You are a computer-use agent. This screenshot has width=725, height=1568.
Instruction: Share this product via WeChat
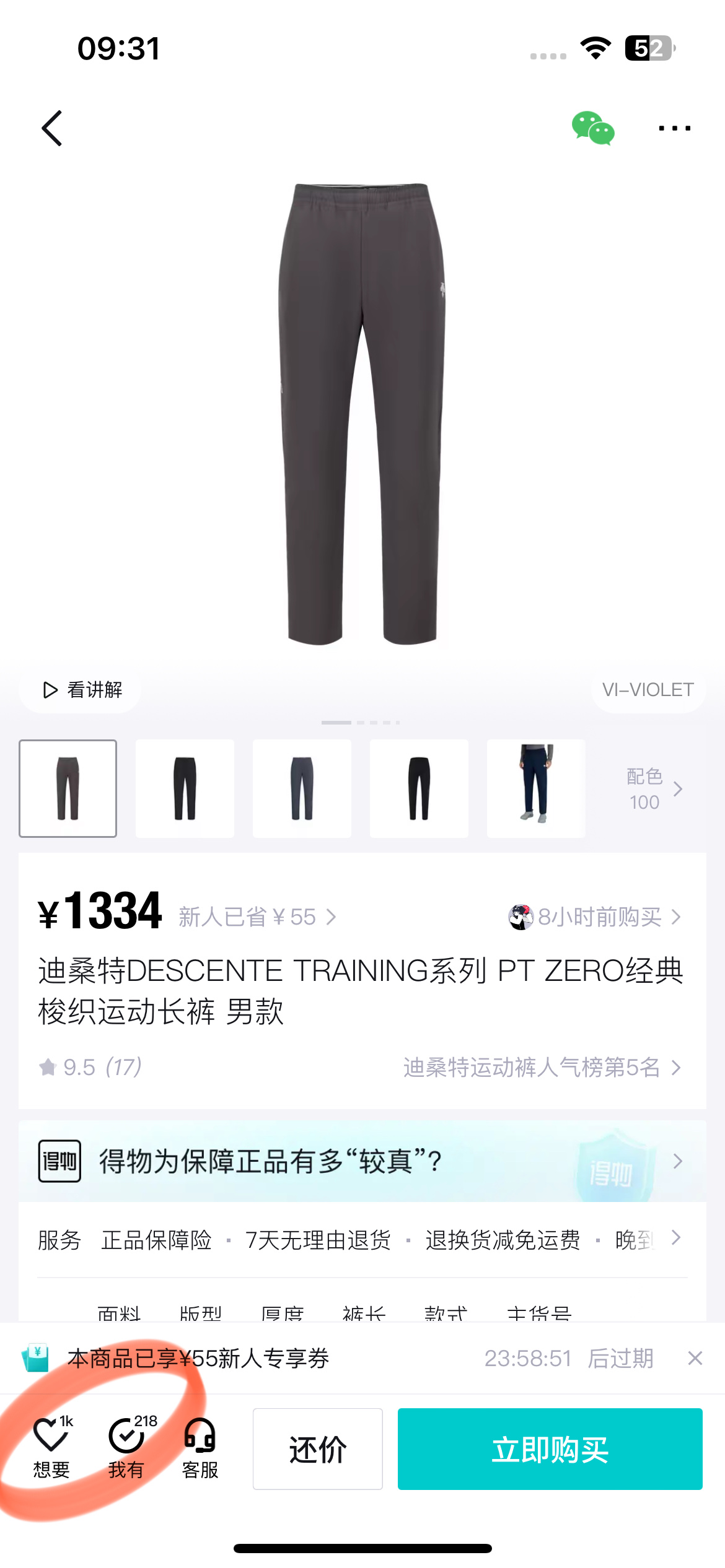(x=592, y=129)
